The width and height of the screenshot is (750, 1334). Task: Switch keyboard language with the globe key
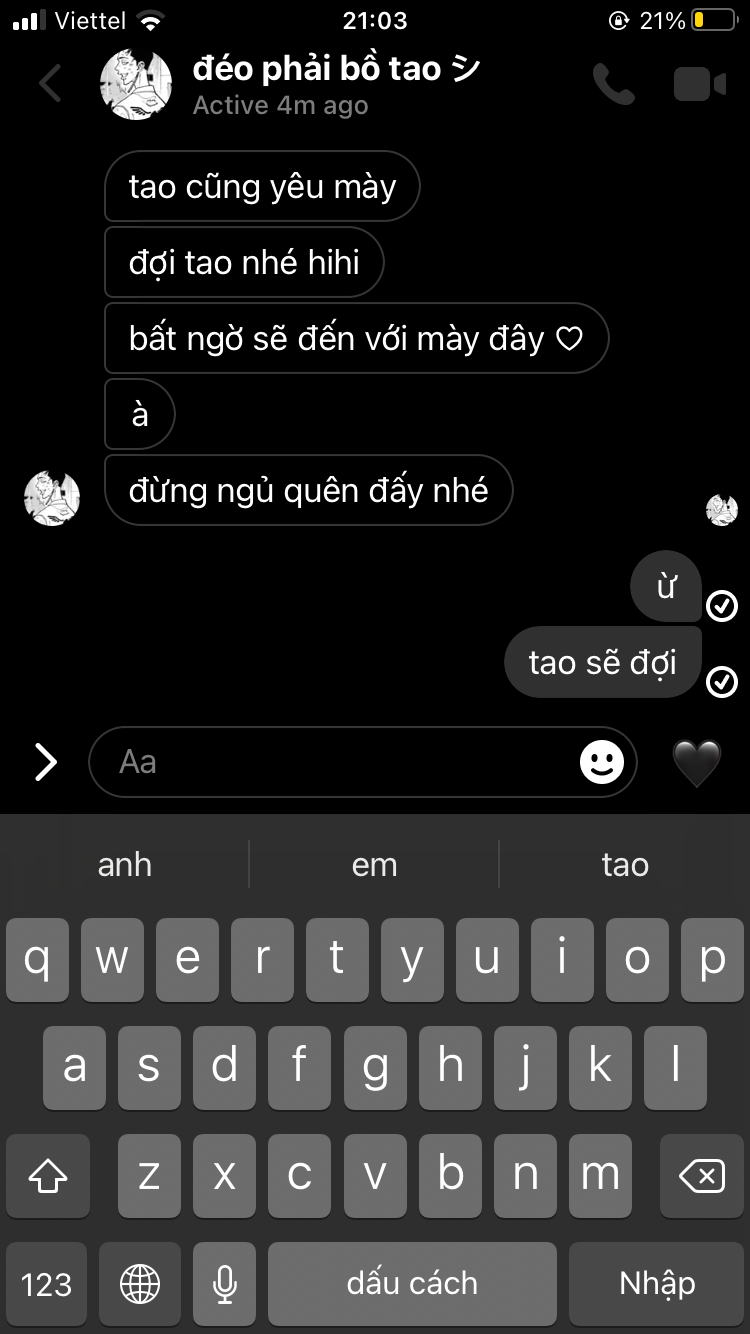coord(140,1284)
